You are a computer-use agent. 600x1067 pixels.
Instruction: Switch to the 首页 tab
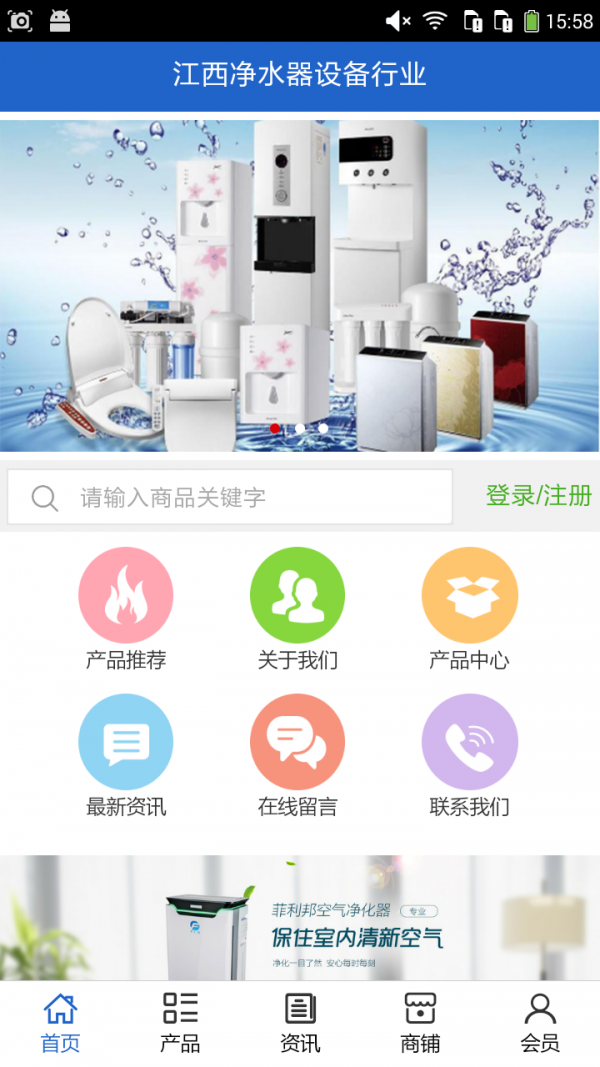pos(60,1023)
